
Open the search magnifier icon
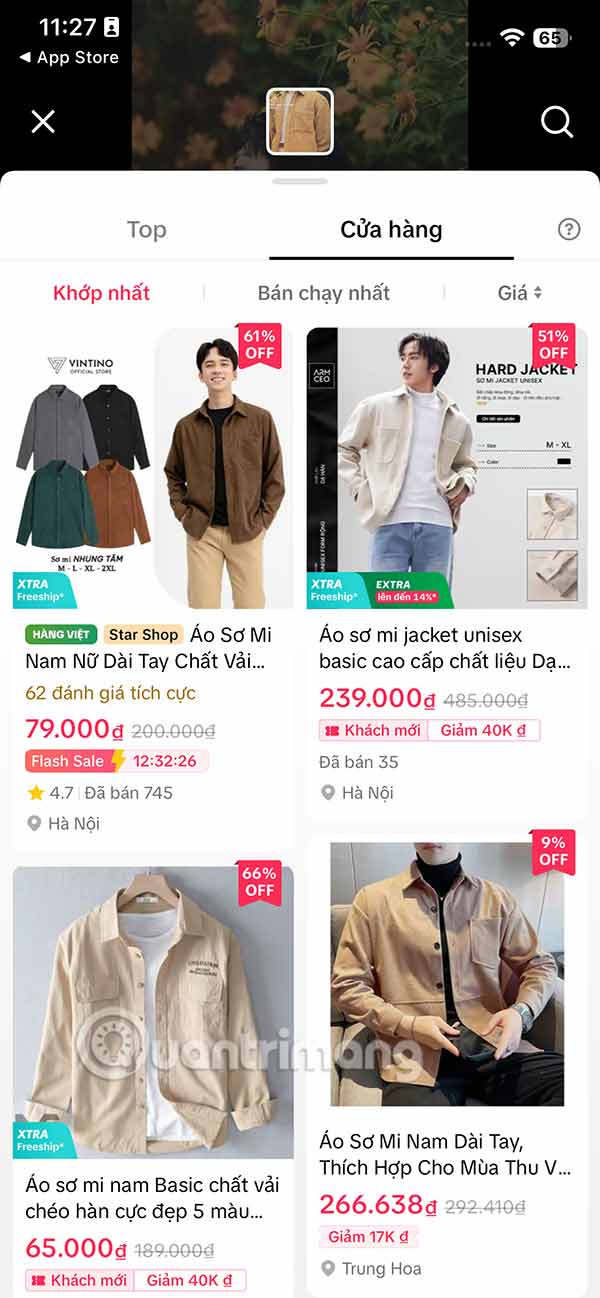(557, 122)
